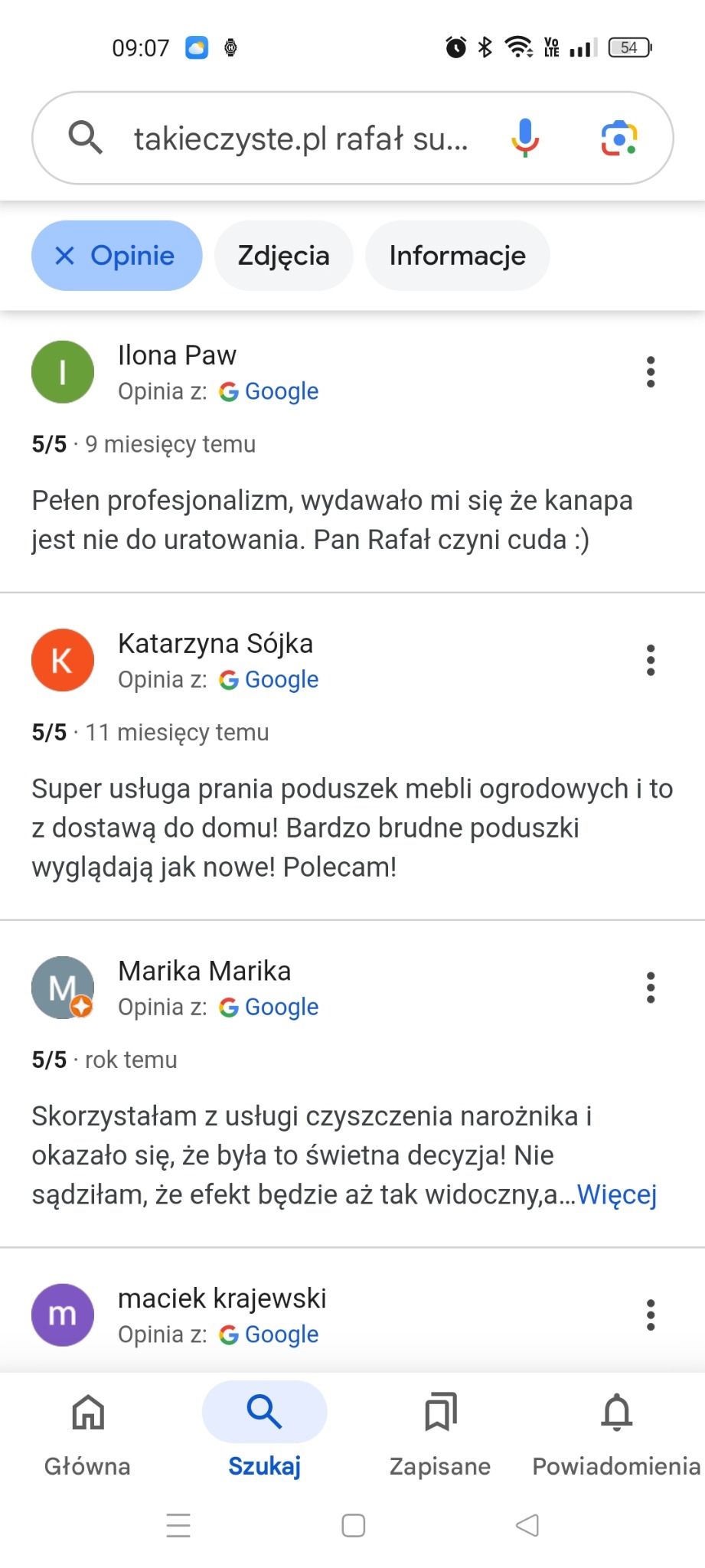
Task: Tap the battery indicator showing 54
Action: point(628,47)
